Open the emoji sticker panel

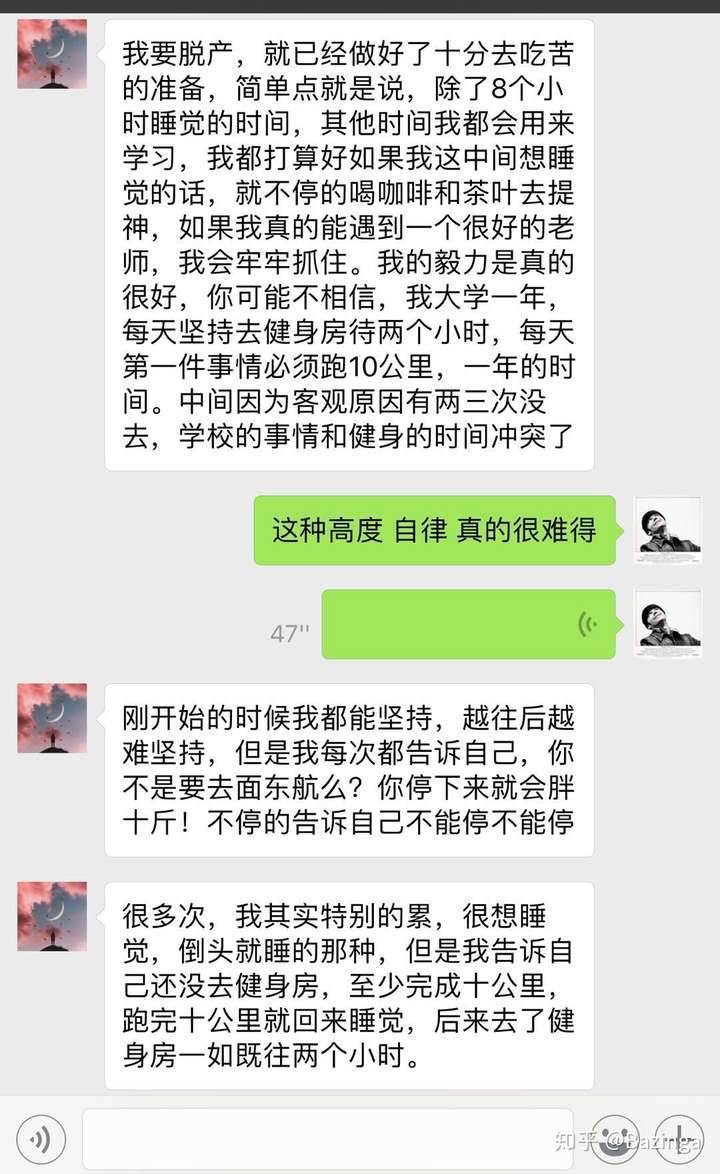615,1139
